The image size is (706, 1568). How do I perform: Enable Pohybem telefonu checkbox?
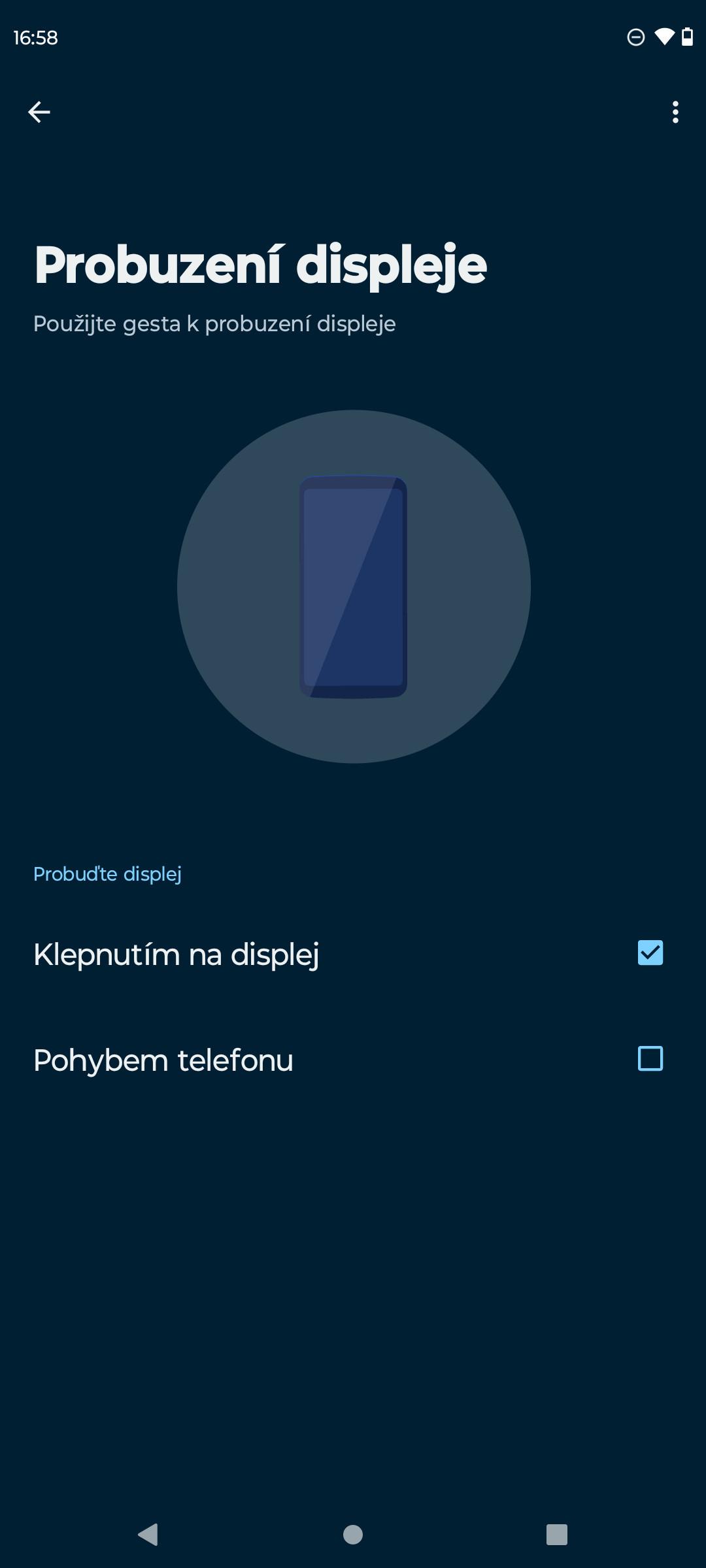tap(650, 1059)
